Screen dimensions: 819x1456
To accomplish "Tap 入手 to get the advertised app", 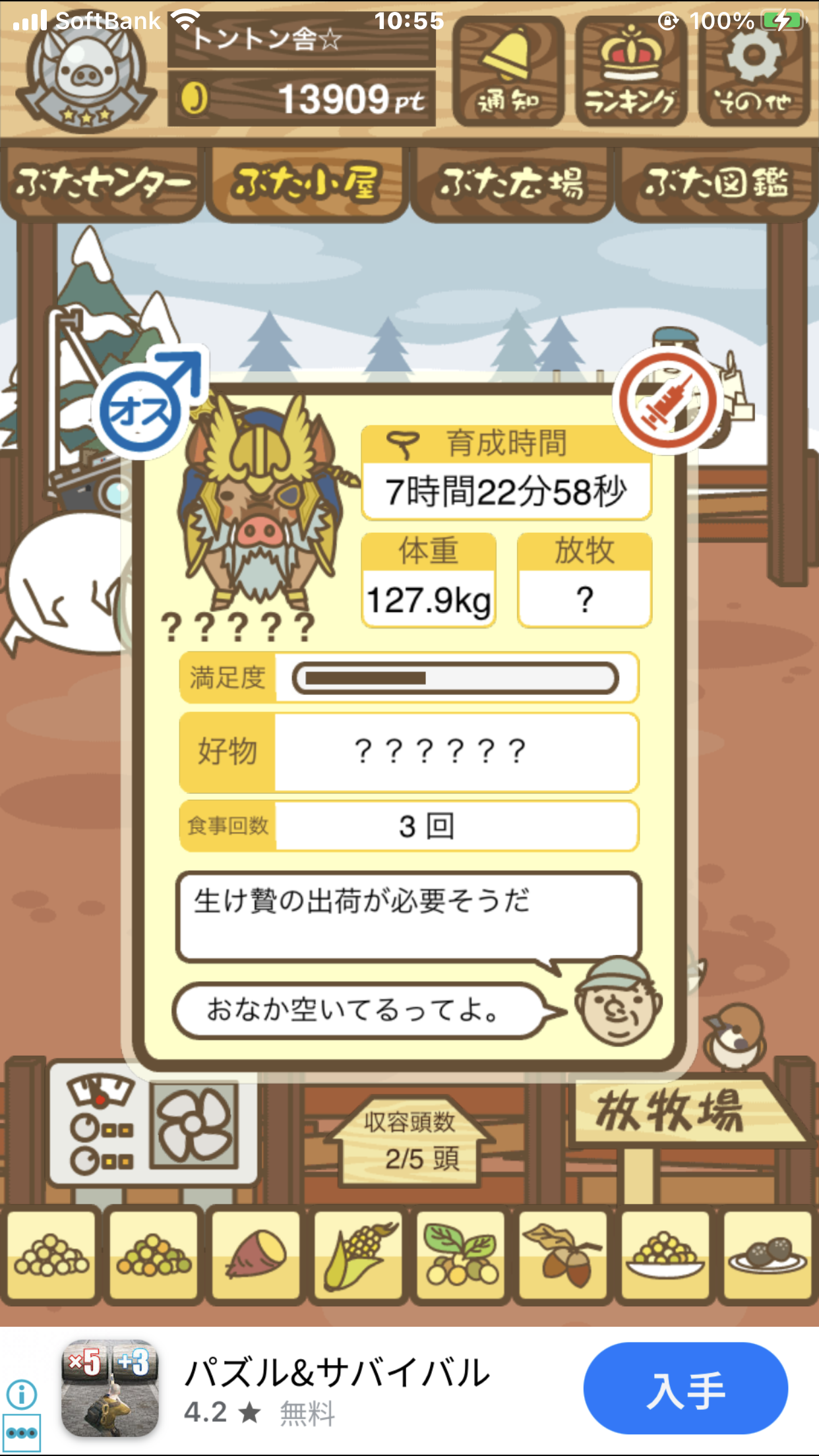I will tap(685, 1389).
